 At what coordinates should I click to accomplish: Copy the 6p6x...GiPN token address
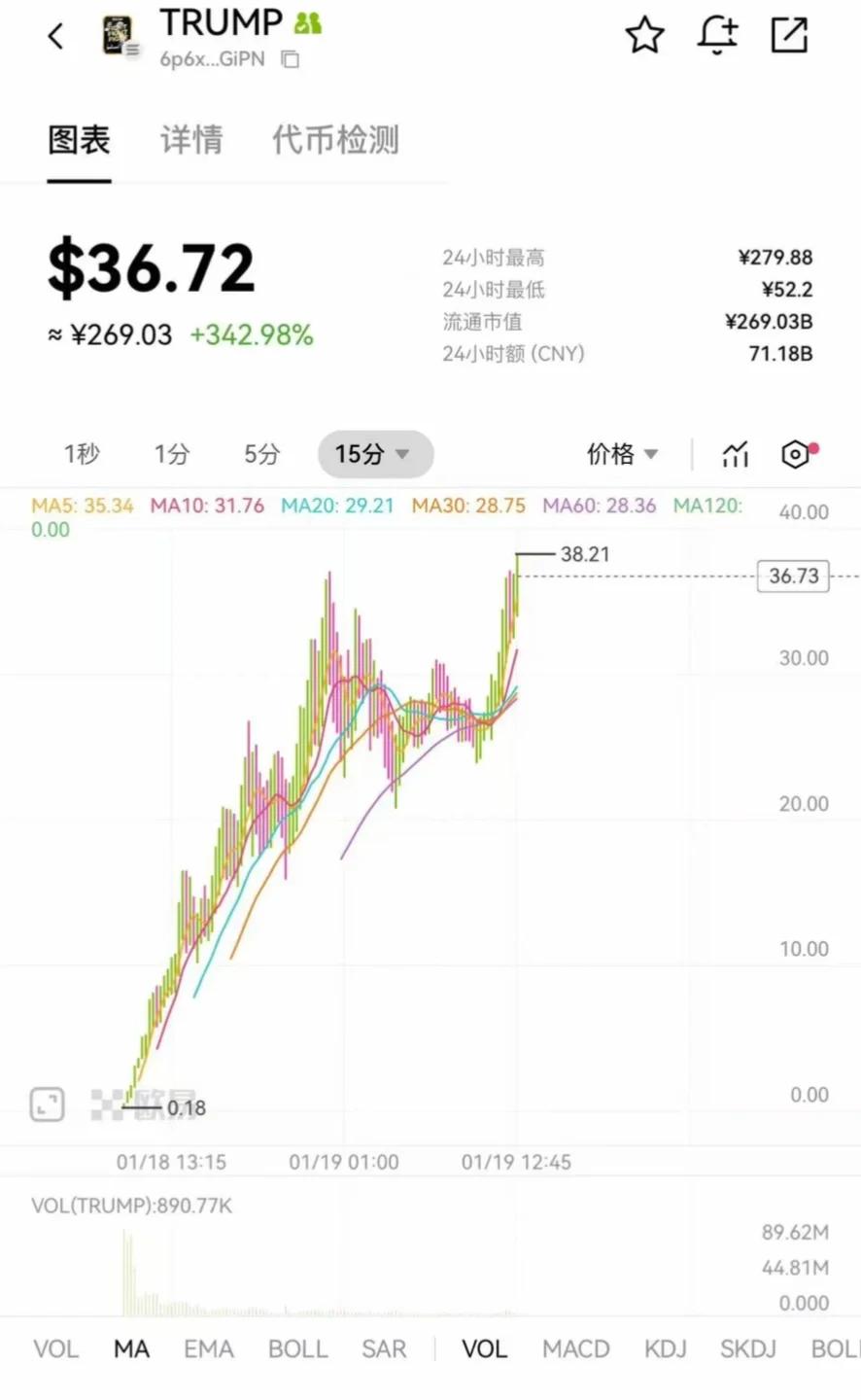[x=290, y=60]
